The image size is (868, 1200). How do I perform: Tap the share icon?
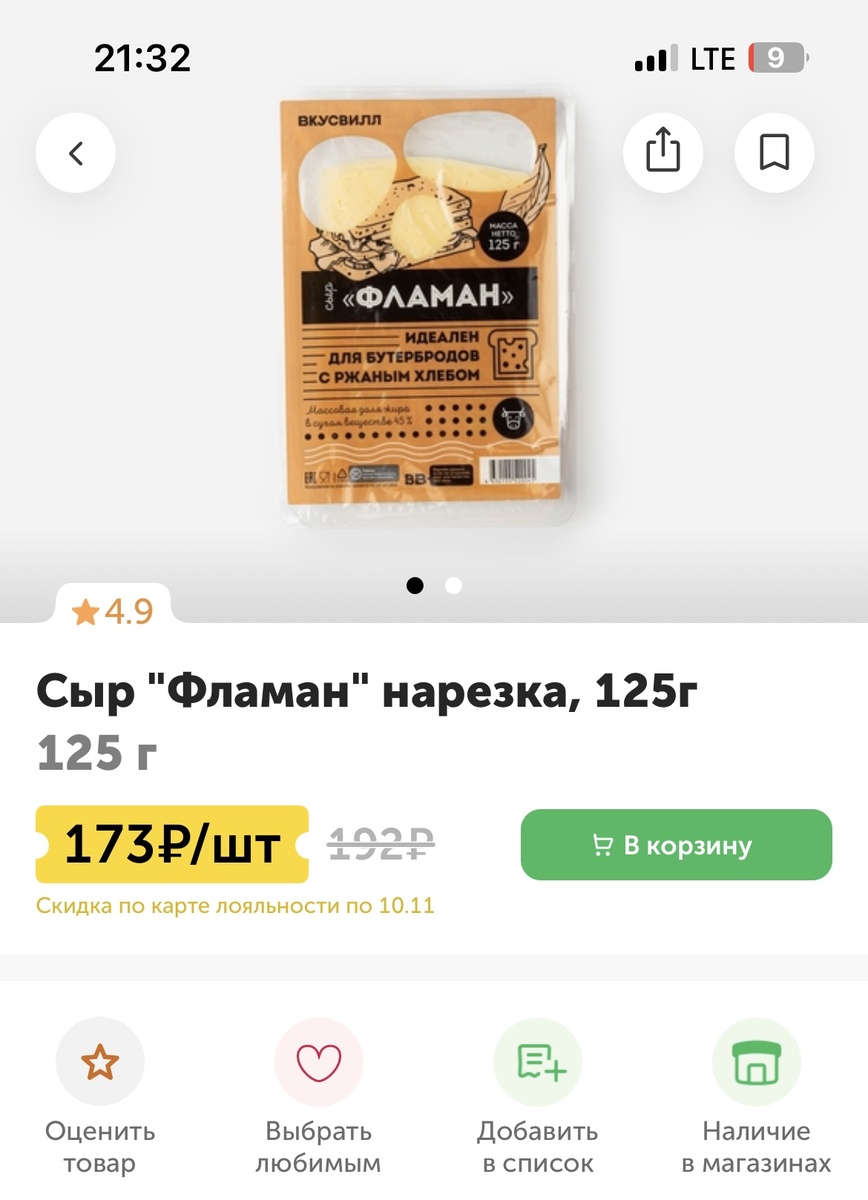click(x=664, y=153)
